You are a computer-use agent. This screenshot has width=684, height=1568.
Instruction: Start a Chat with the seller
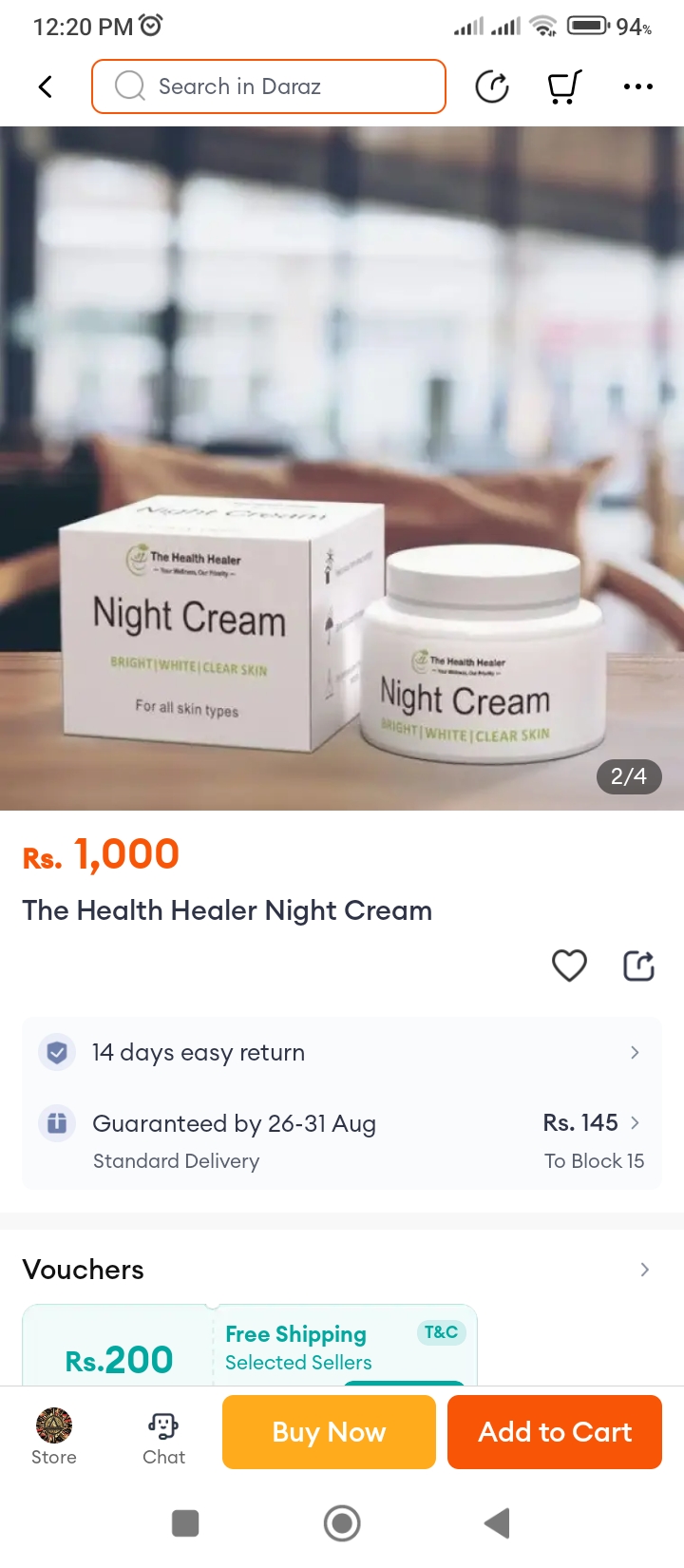pyautogui.click(x=163, y=1434)
